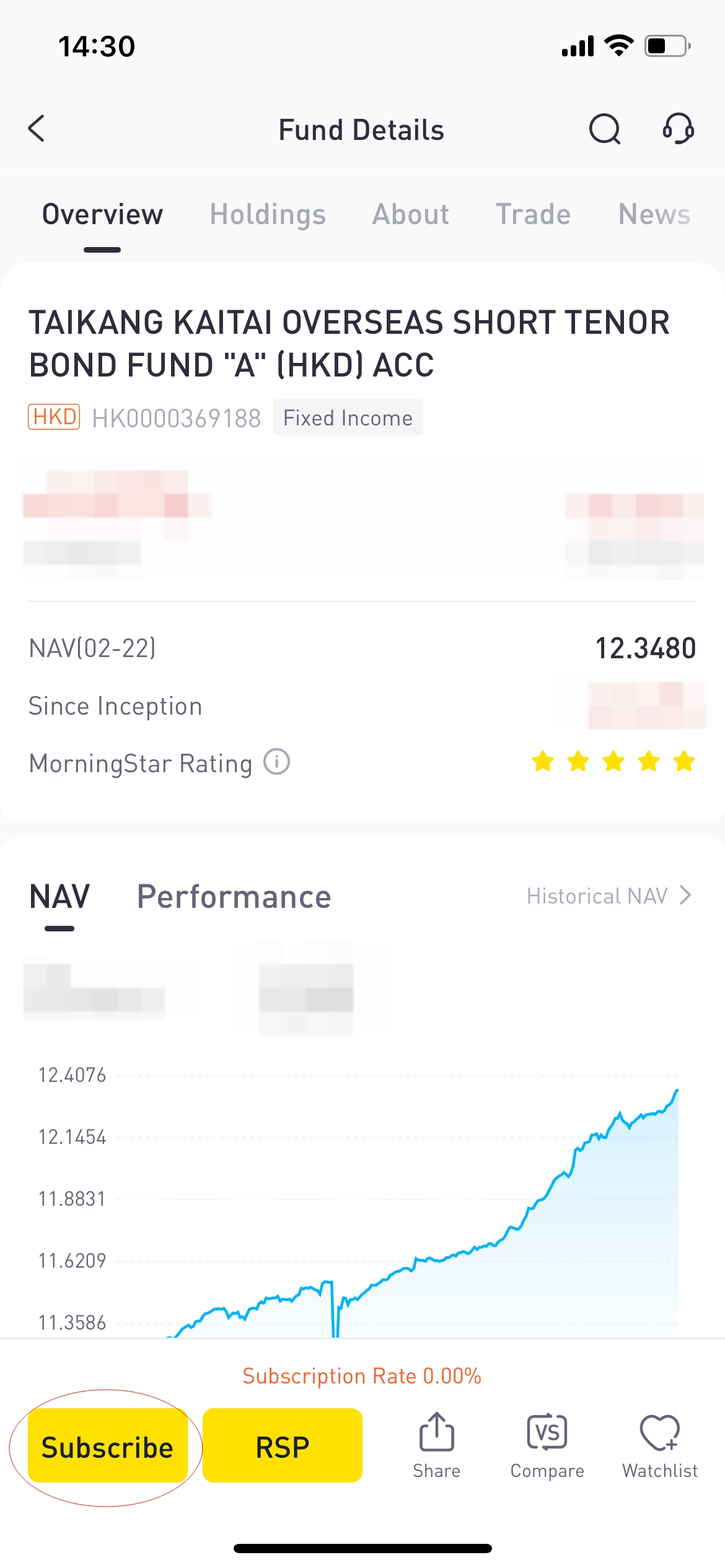Select the NAV chart tab
The height and width of the screenshot is (1568, 725).
tap(59, 897)
